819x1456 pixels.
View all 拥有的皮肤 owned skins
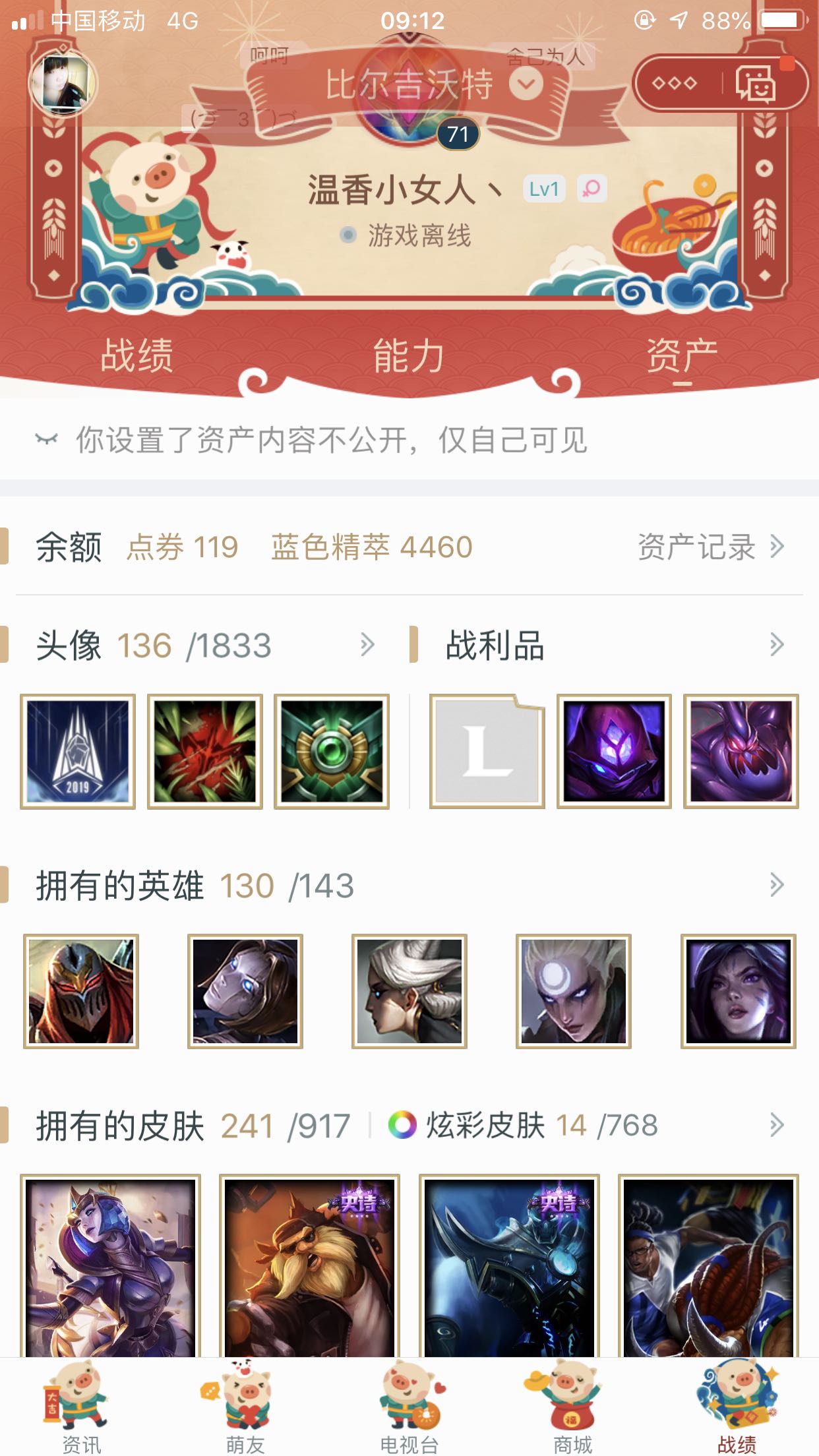click(776, 1125)
